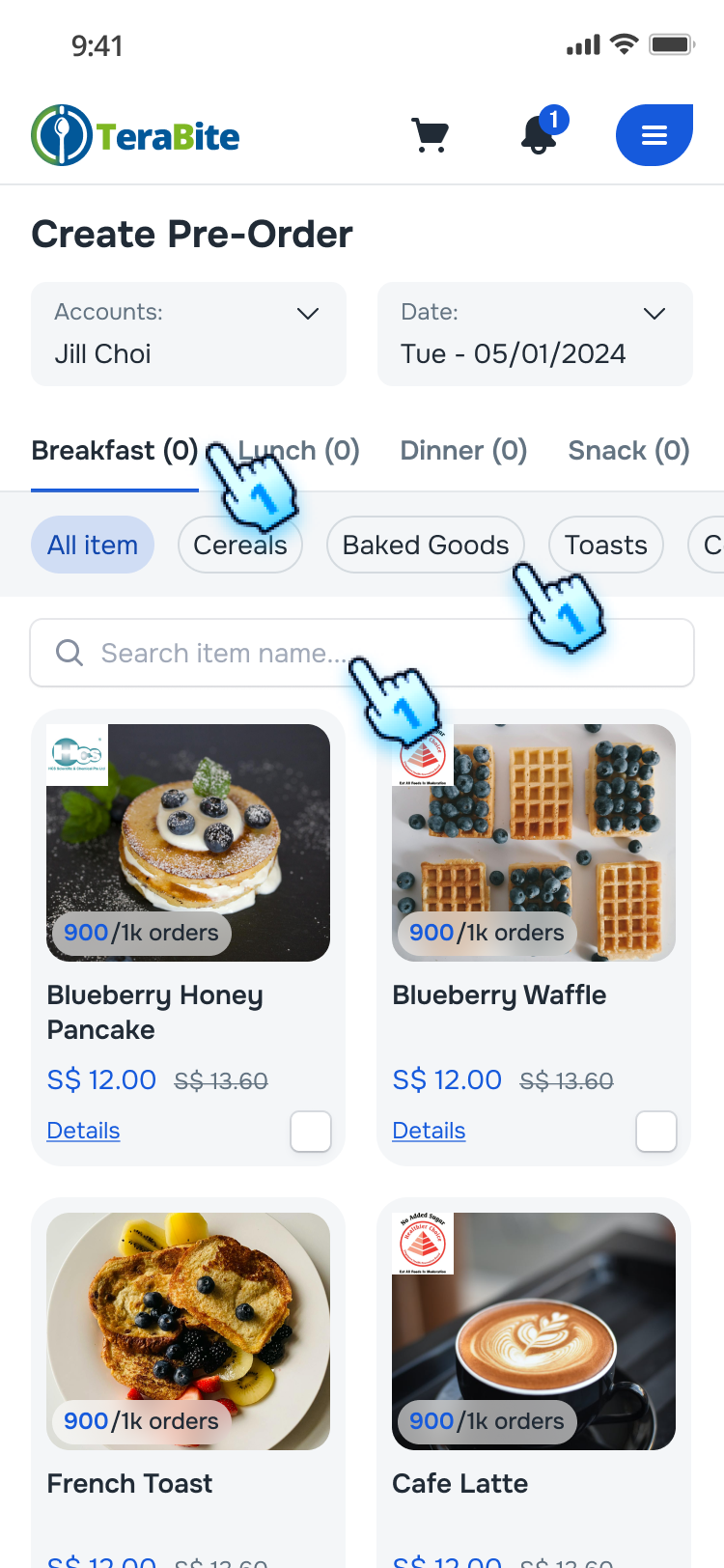This screenshot has width=724, height=1568.
Task: Open notifications via the bell icon
Action: pos(538,138)
